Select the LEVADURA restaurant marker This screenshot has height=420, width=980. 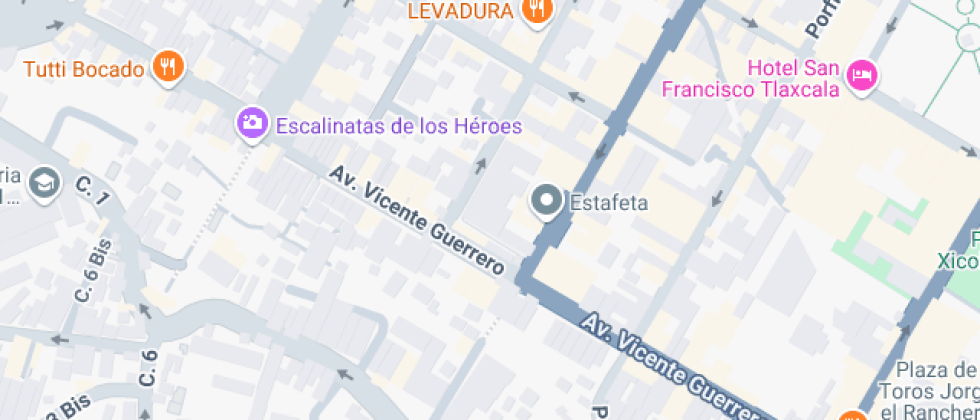click(x=538, y=12)
